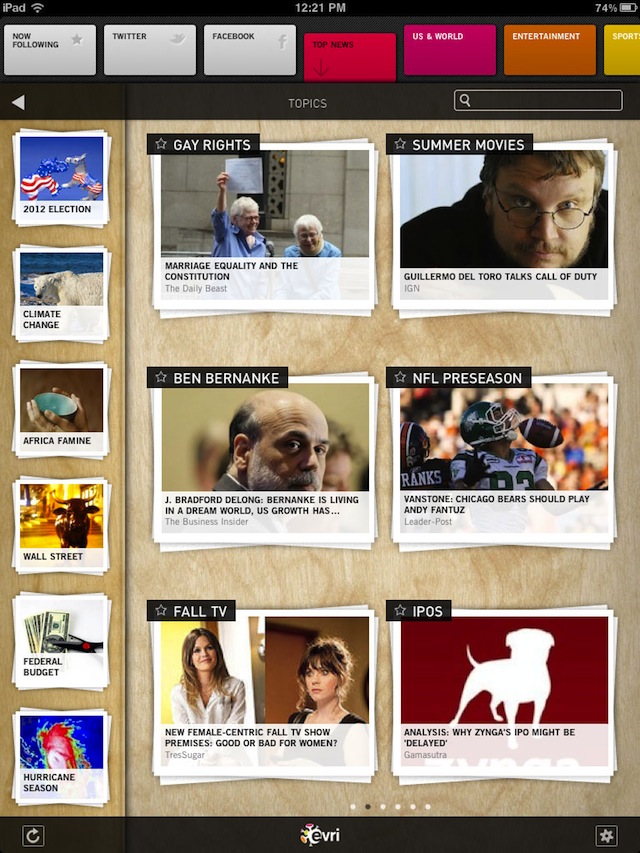This screenshot has width=640, height=853.
Task: View the Hurricane Season topic
Action: click(61, 755)
